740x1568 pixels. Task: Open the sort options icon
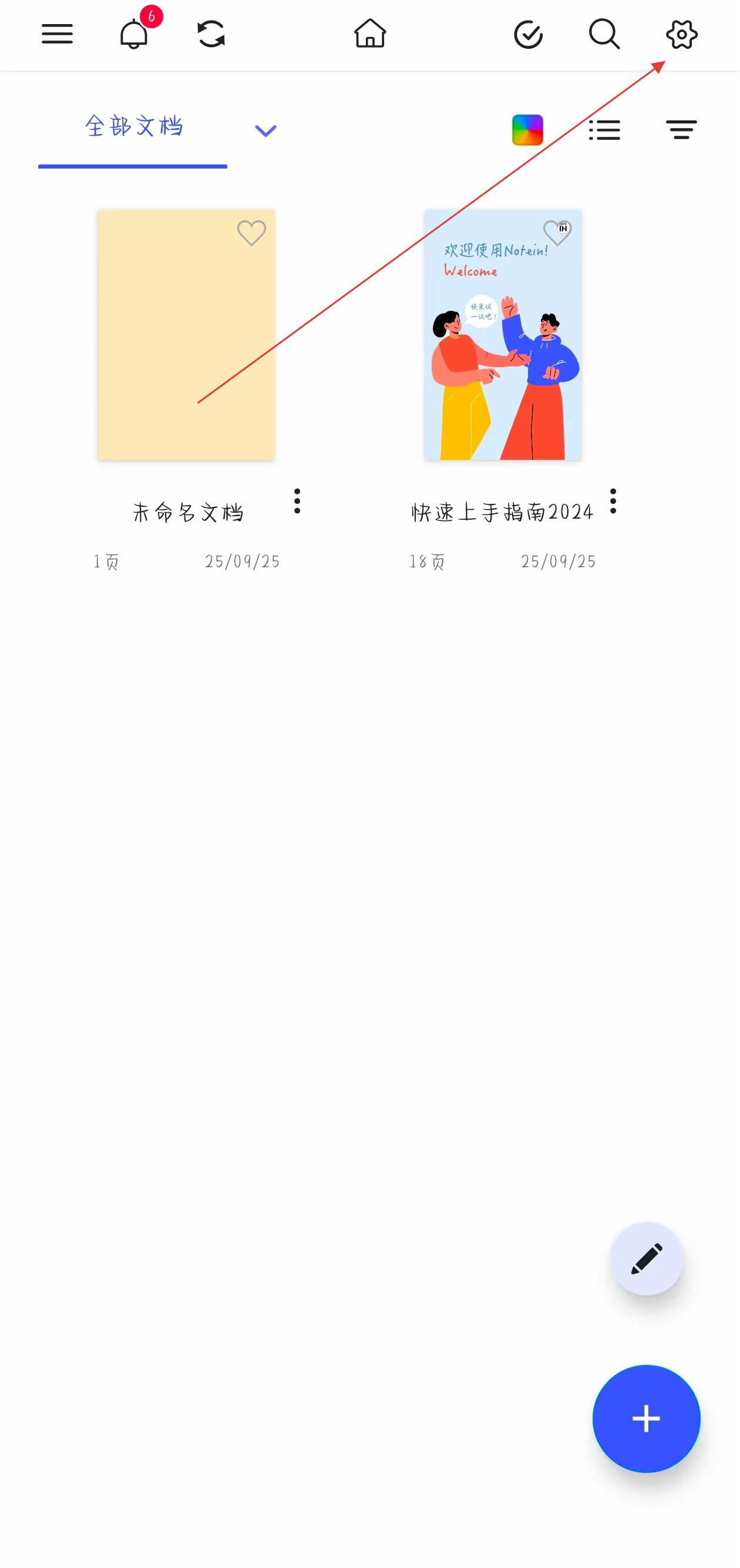point(682,130)
